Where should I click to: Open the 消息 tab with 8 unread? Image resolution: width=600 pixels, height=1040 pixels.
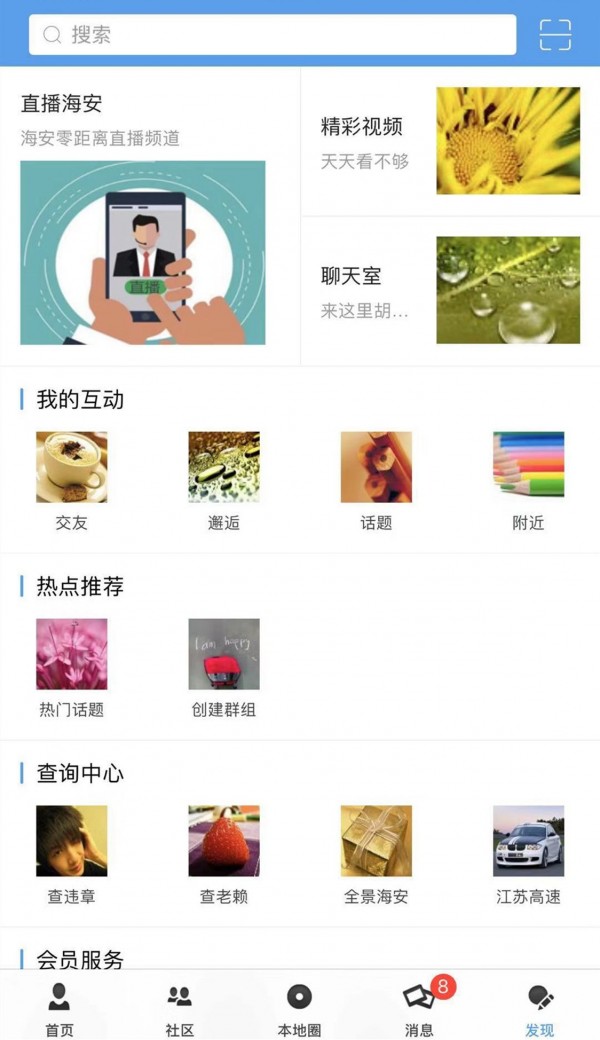click(x=420, y=1008)
